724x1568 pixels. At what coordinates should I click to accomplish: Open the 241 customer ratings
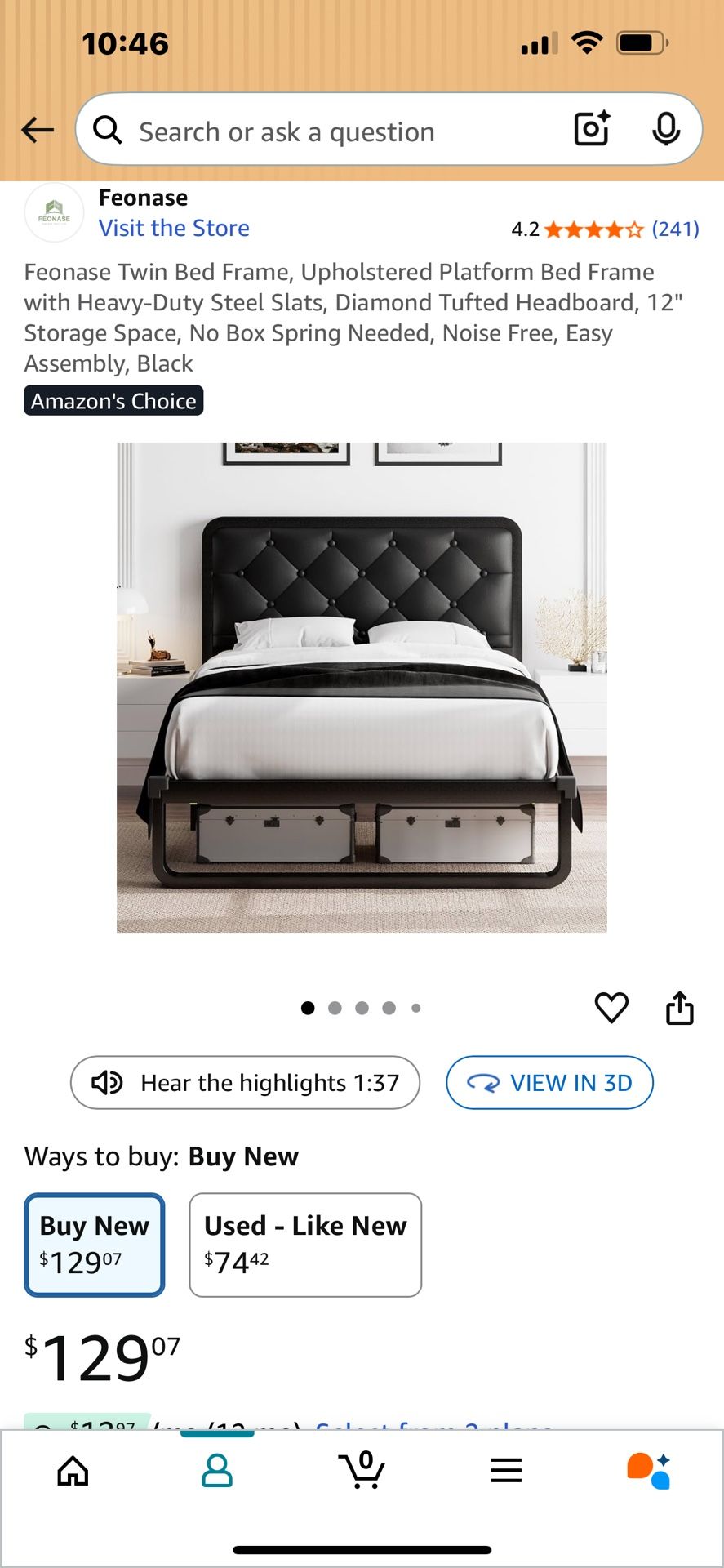(x=675, y=229)
